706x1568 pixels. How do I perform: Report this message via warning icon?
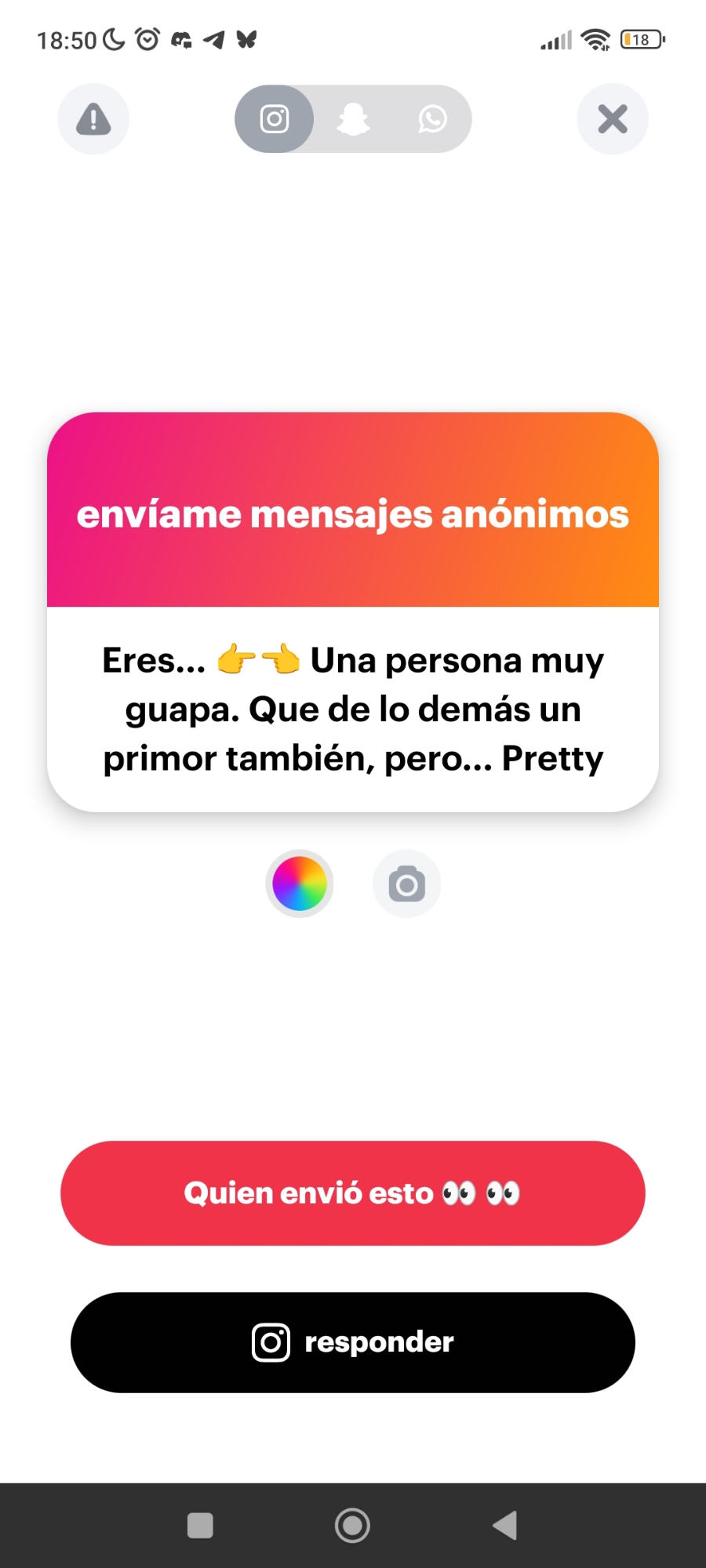point(93,119)
